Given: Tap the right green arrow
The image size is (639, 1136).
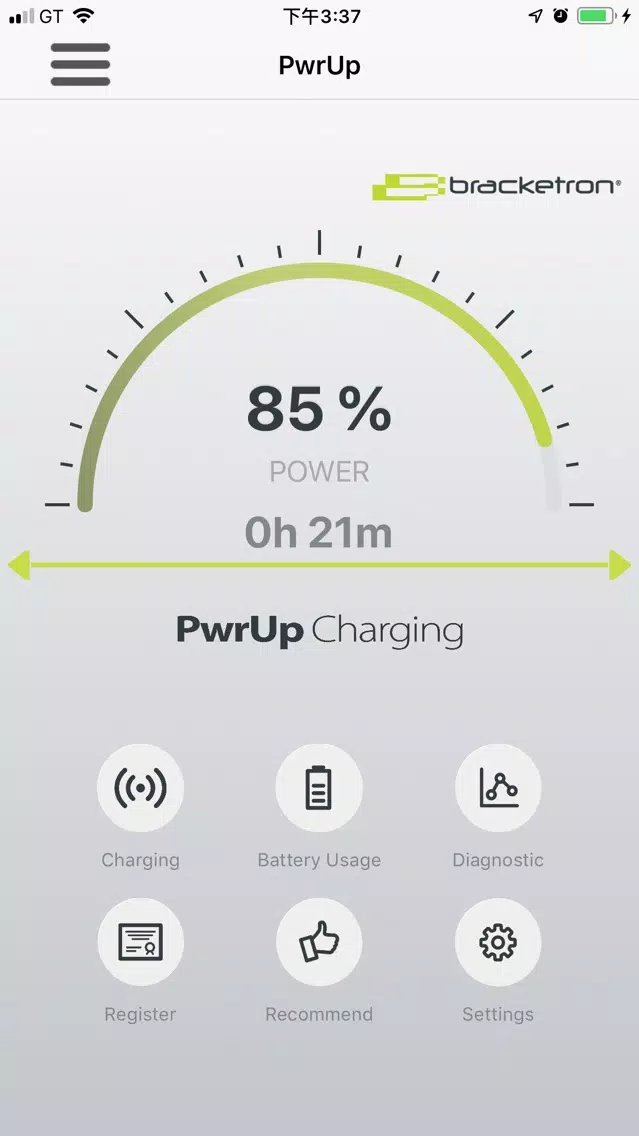Looking at the screenshot, I should tap(619, 565).
